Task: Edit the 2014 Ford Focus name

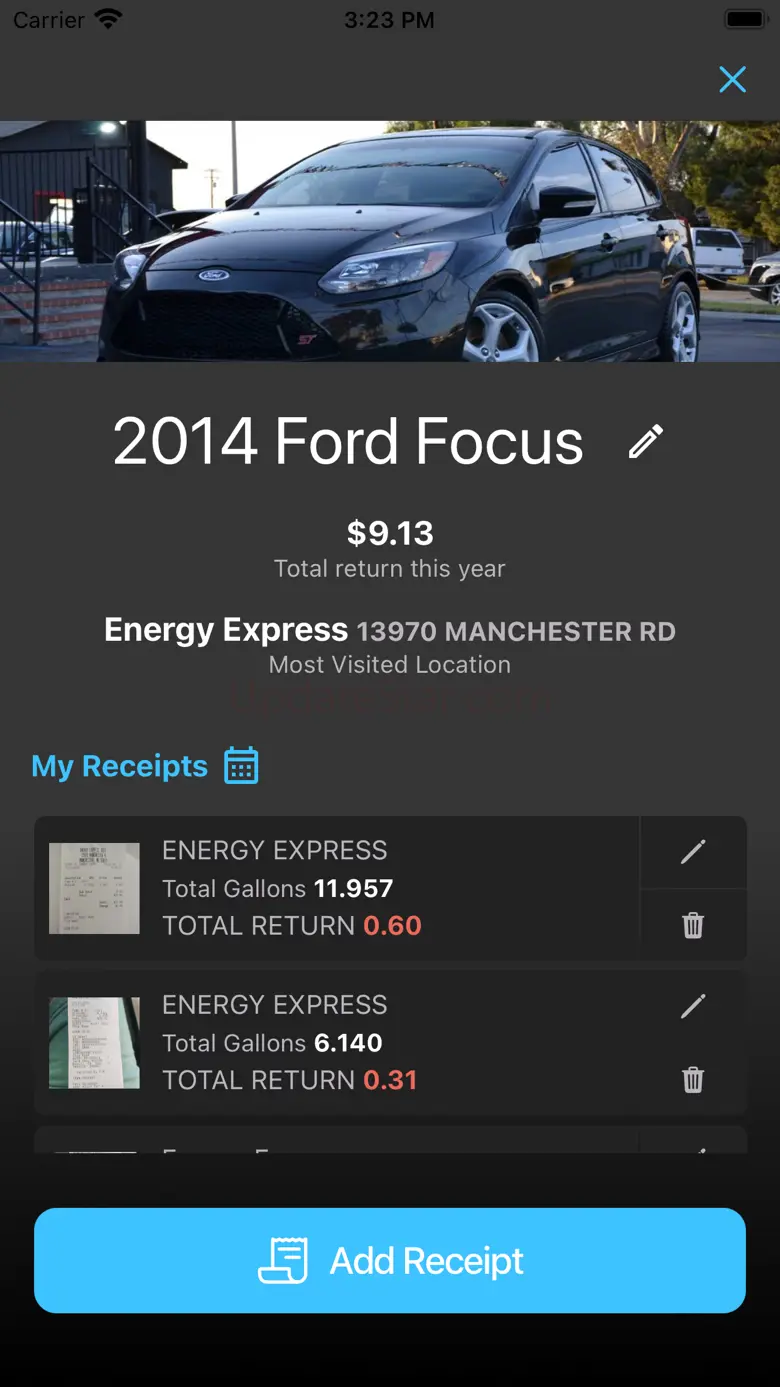Action: pyautogui.click(x=645, y=441)
